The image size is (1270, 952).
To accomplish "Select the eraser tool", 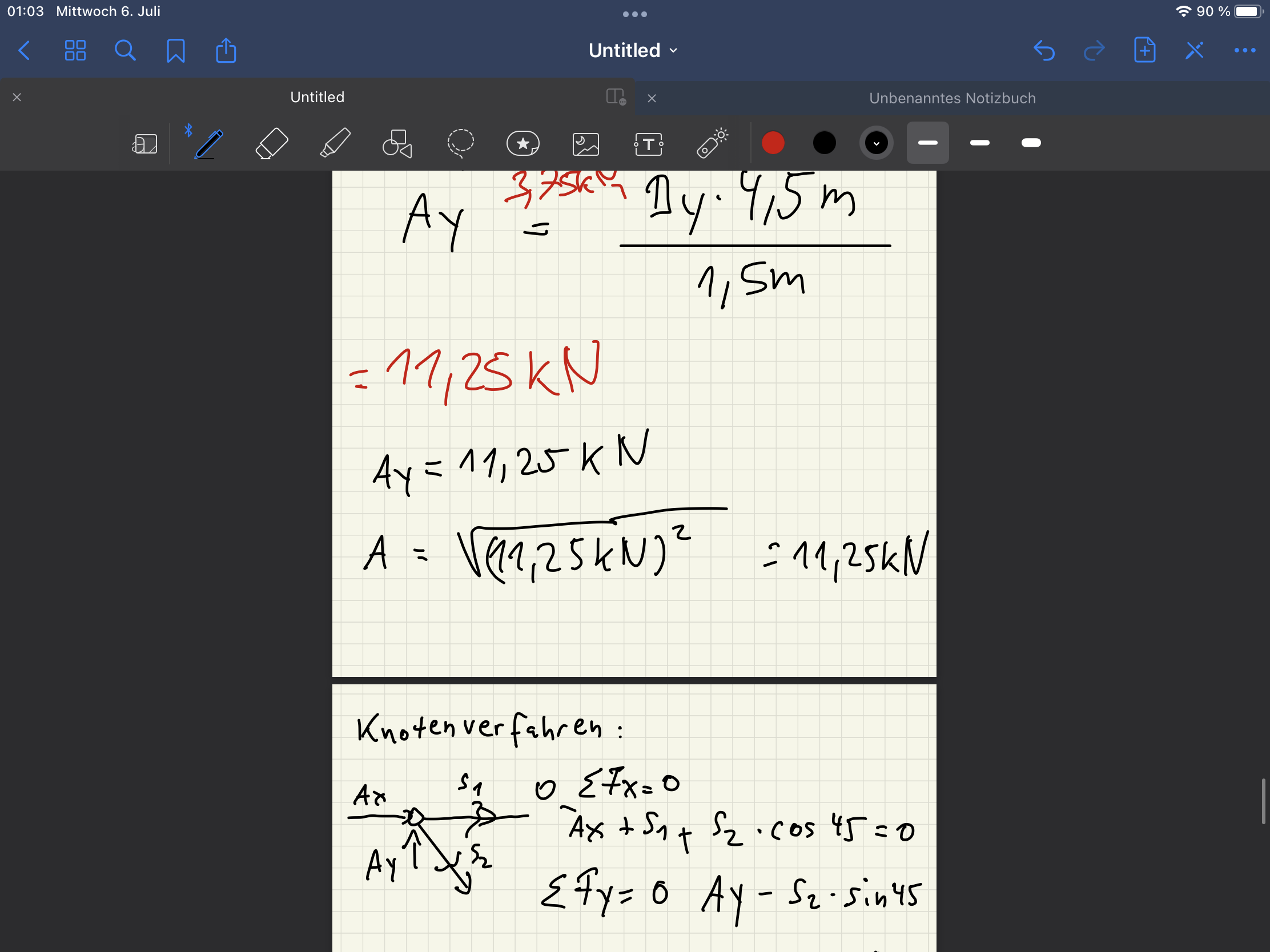I will click(x=271, y=143).
